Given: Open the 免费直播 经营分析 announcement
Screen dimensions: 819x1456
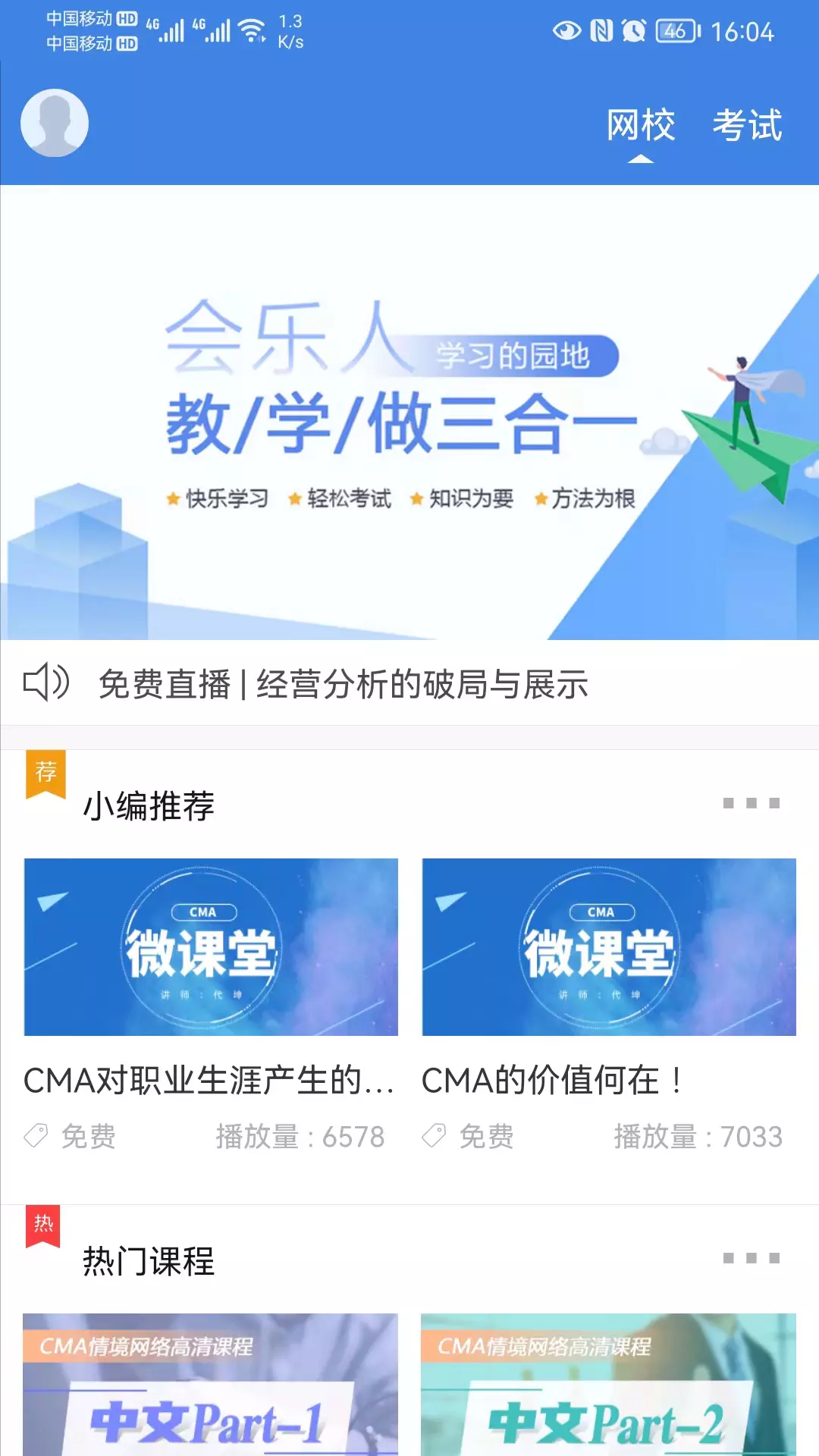Looking at the screenshot, I should point(343,684).
